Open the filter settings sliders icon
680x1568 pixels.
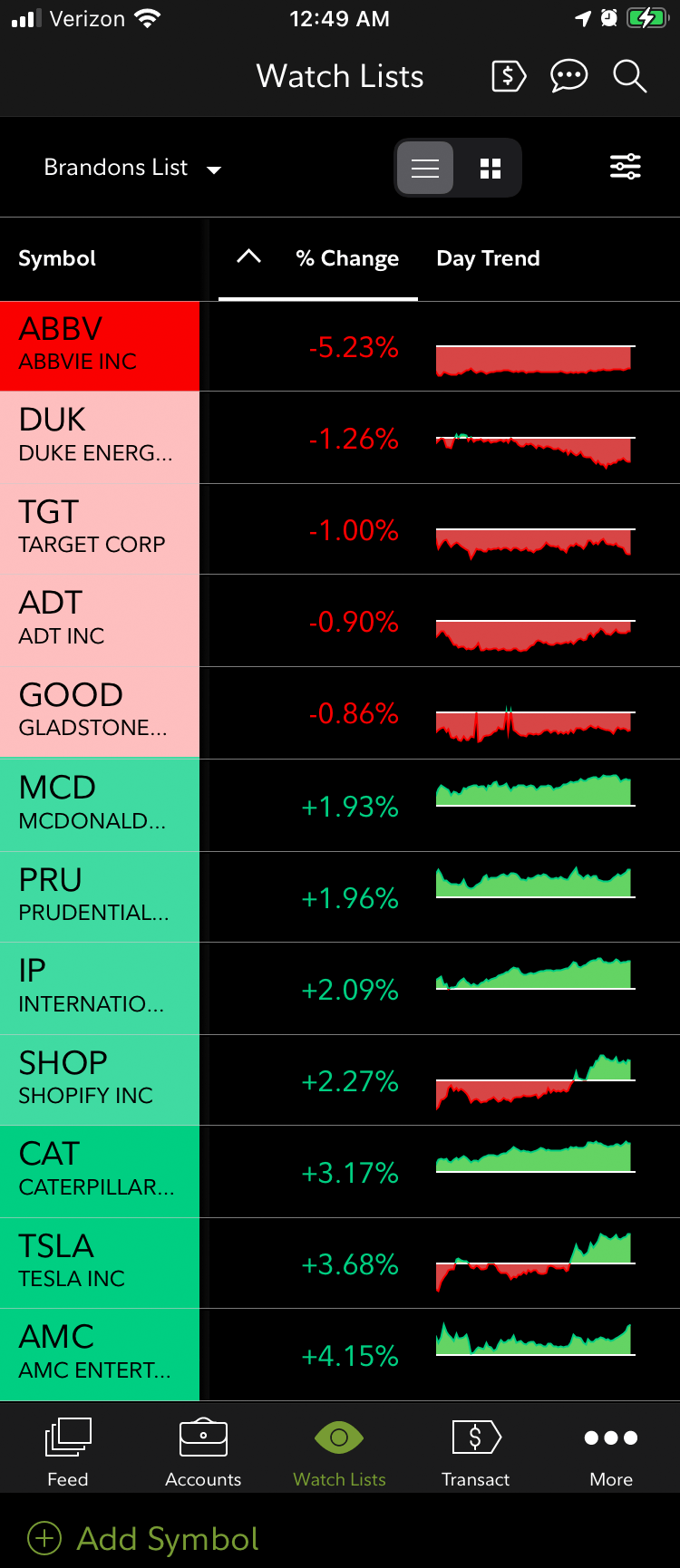(625, 167)
